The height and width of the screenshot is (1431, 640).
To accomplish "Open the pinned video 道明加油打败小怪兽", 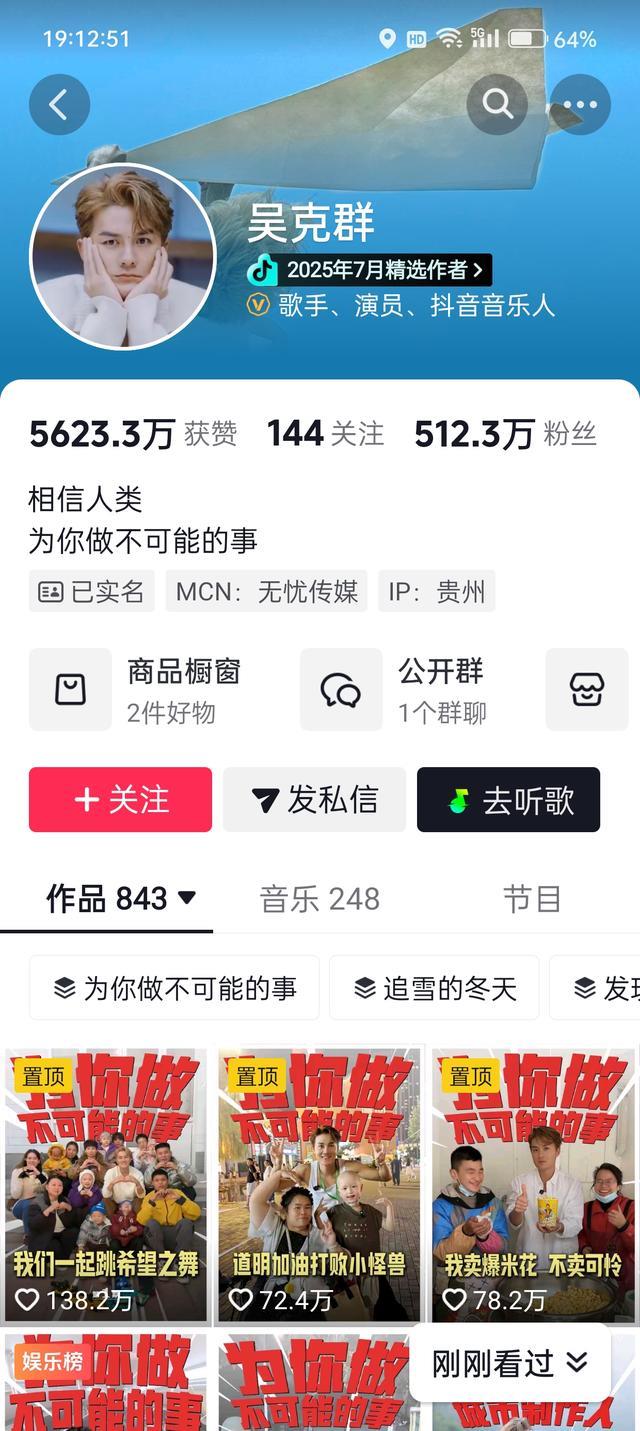I will [x=320, y=1185].
